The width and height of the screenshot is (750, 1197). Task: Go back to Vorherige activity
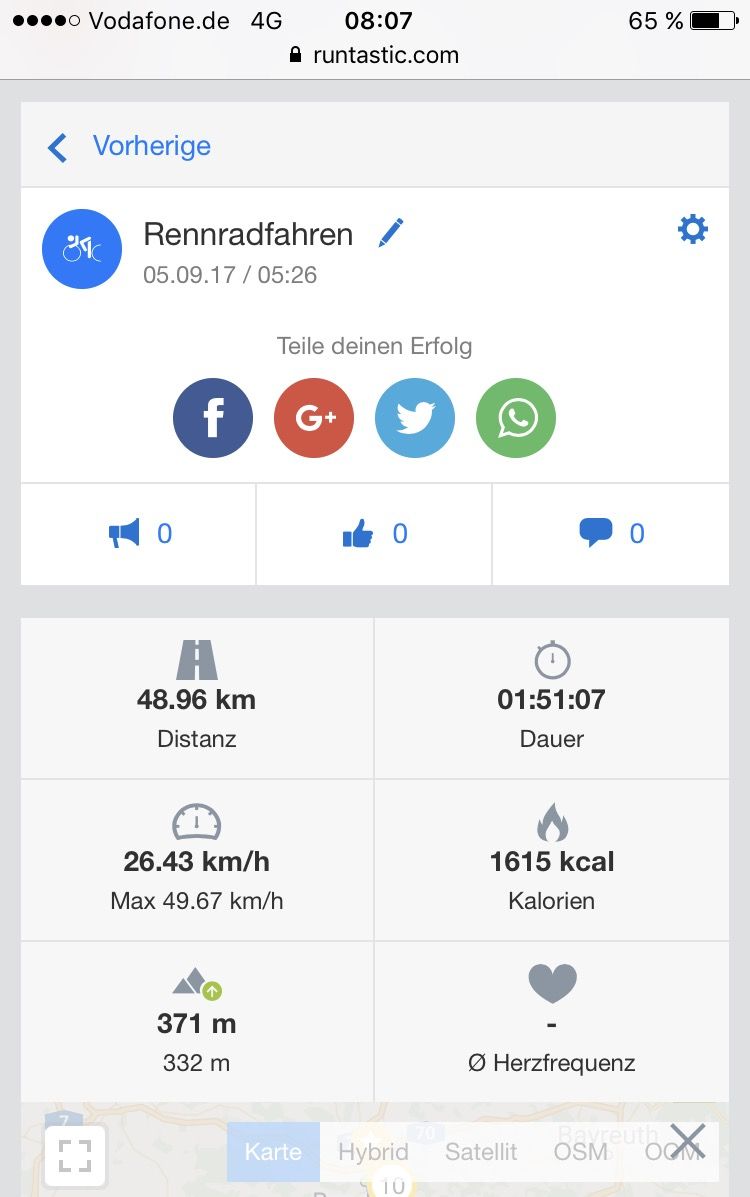click(130, 147)
